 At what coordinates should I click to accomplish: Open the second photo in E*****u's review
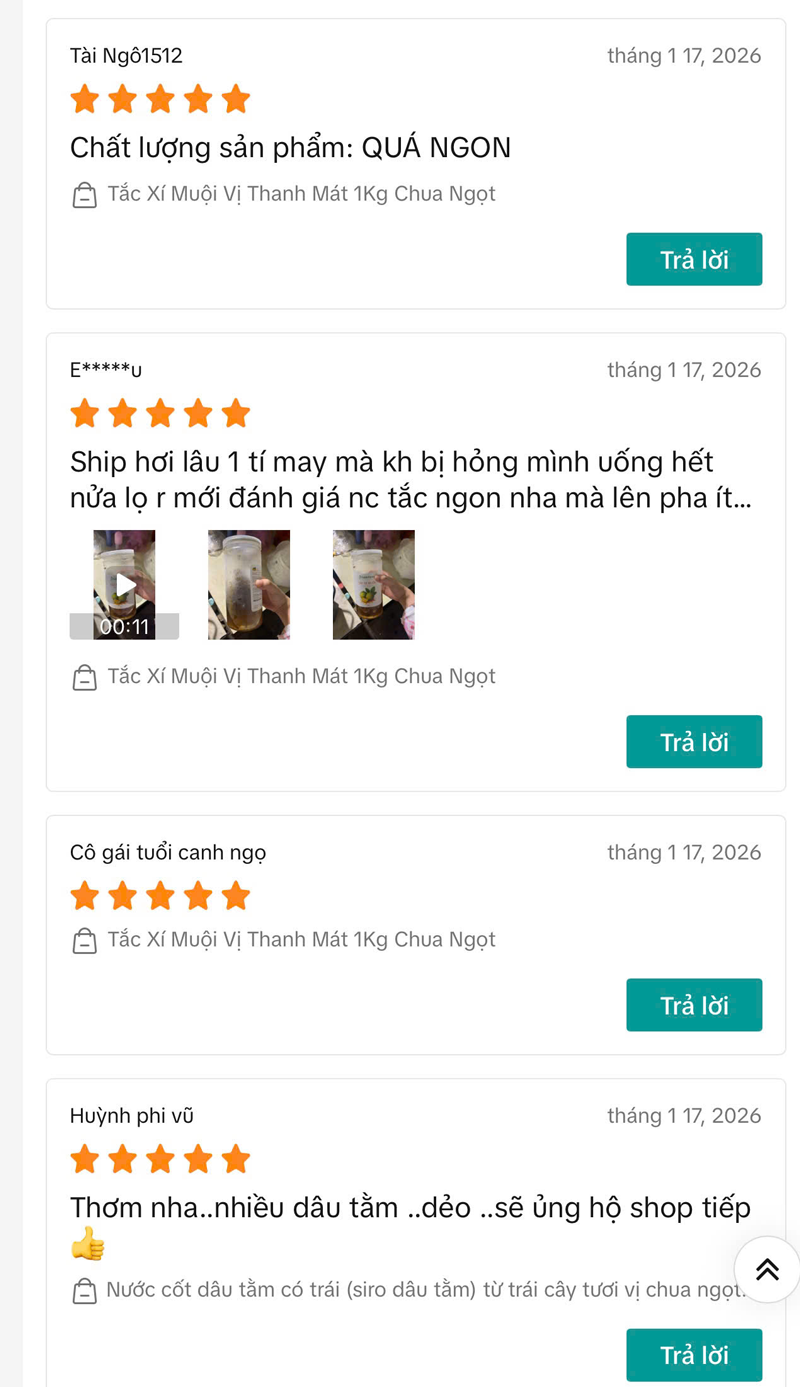249,584
